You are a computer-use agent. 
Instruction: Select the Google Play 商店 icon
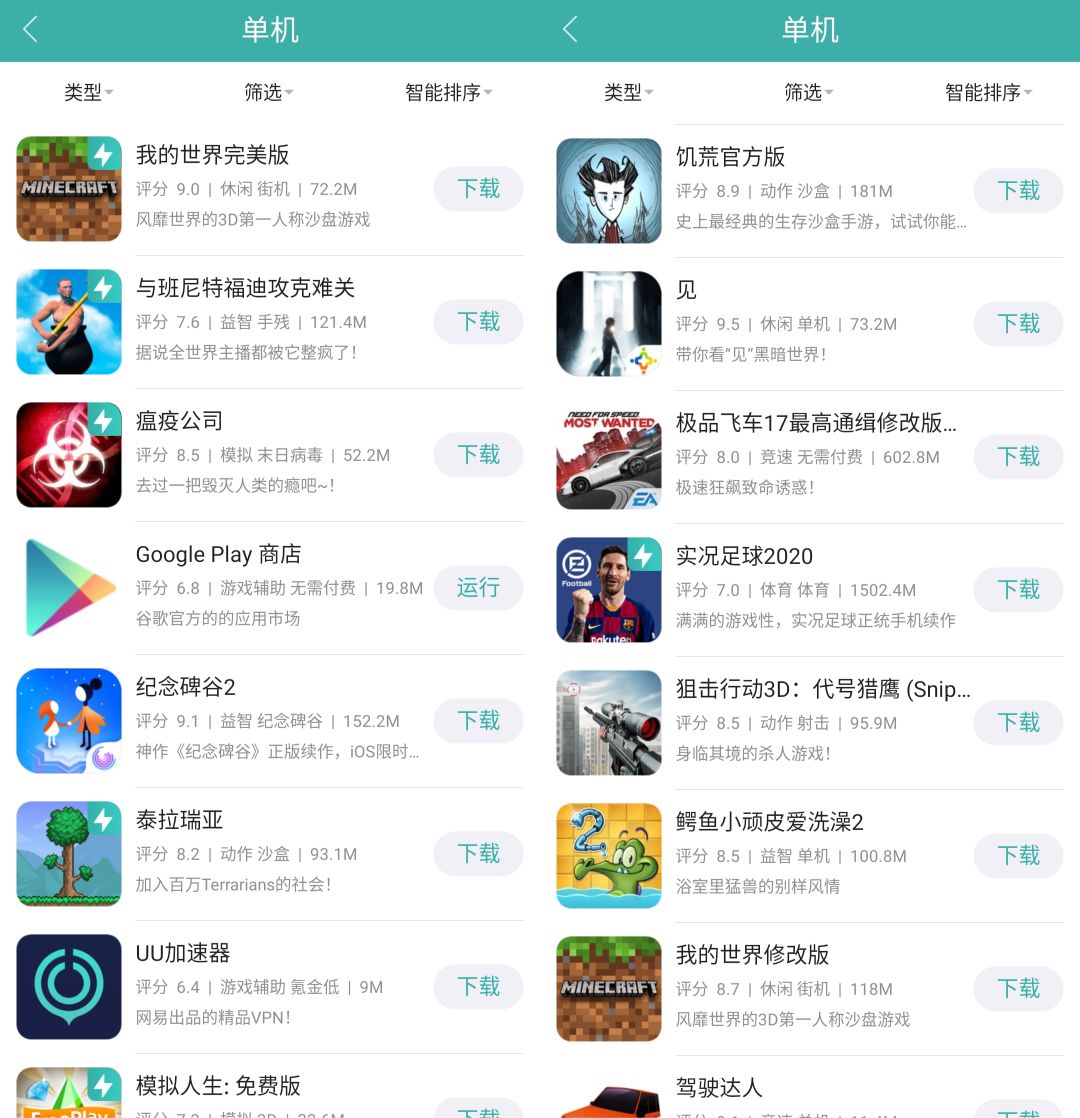tap(68, 587)
